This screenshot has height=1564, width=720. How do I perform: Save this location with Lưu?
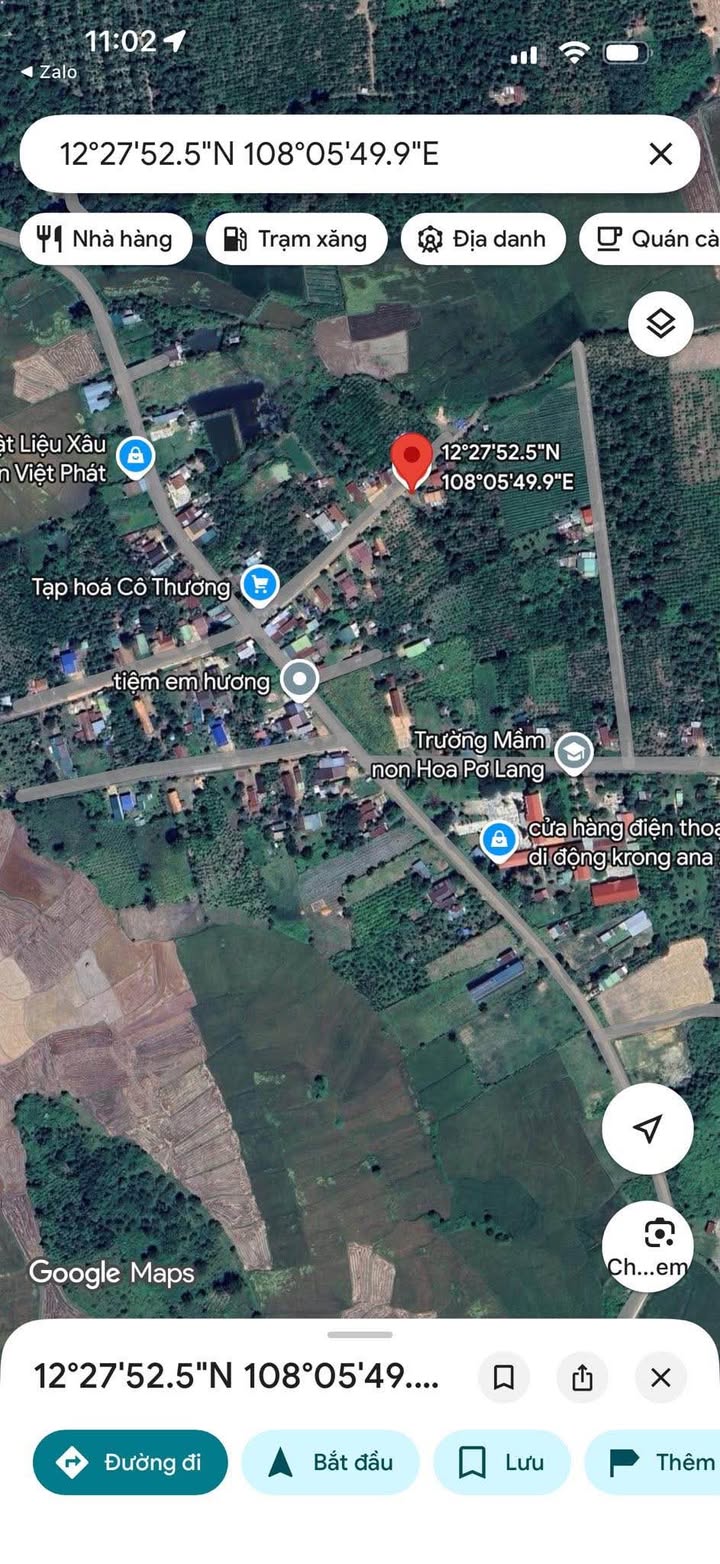501,1462
